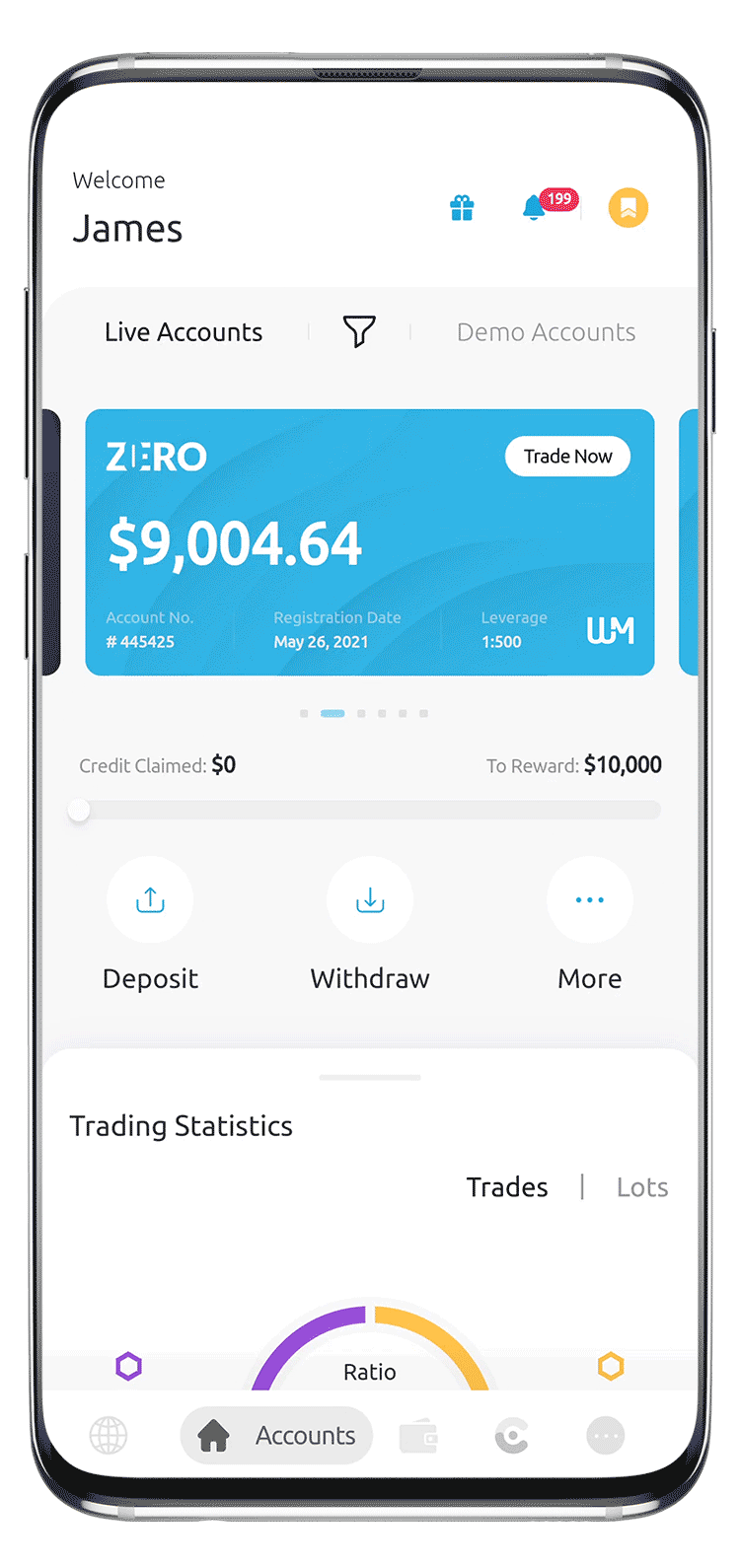
Task: Open the globe tab in bottom navigation
Action: pyautogui.click(x=109, y=1436)
